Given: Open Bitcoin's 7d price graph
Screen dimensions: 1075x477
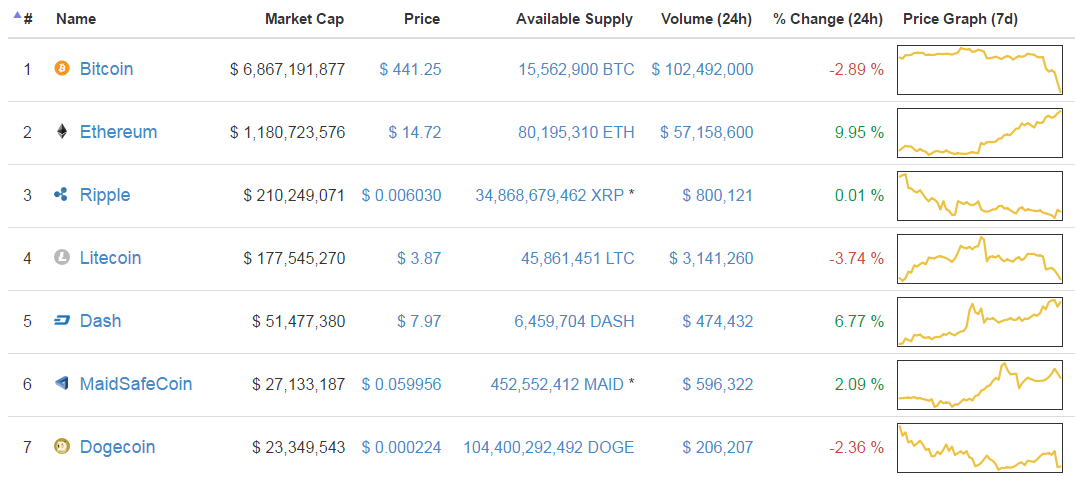Looking at the screenshot, I should 979,70.
